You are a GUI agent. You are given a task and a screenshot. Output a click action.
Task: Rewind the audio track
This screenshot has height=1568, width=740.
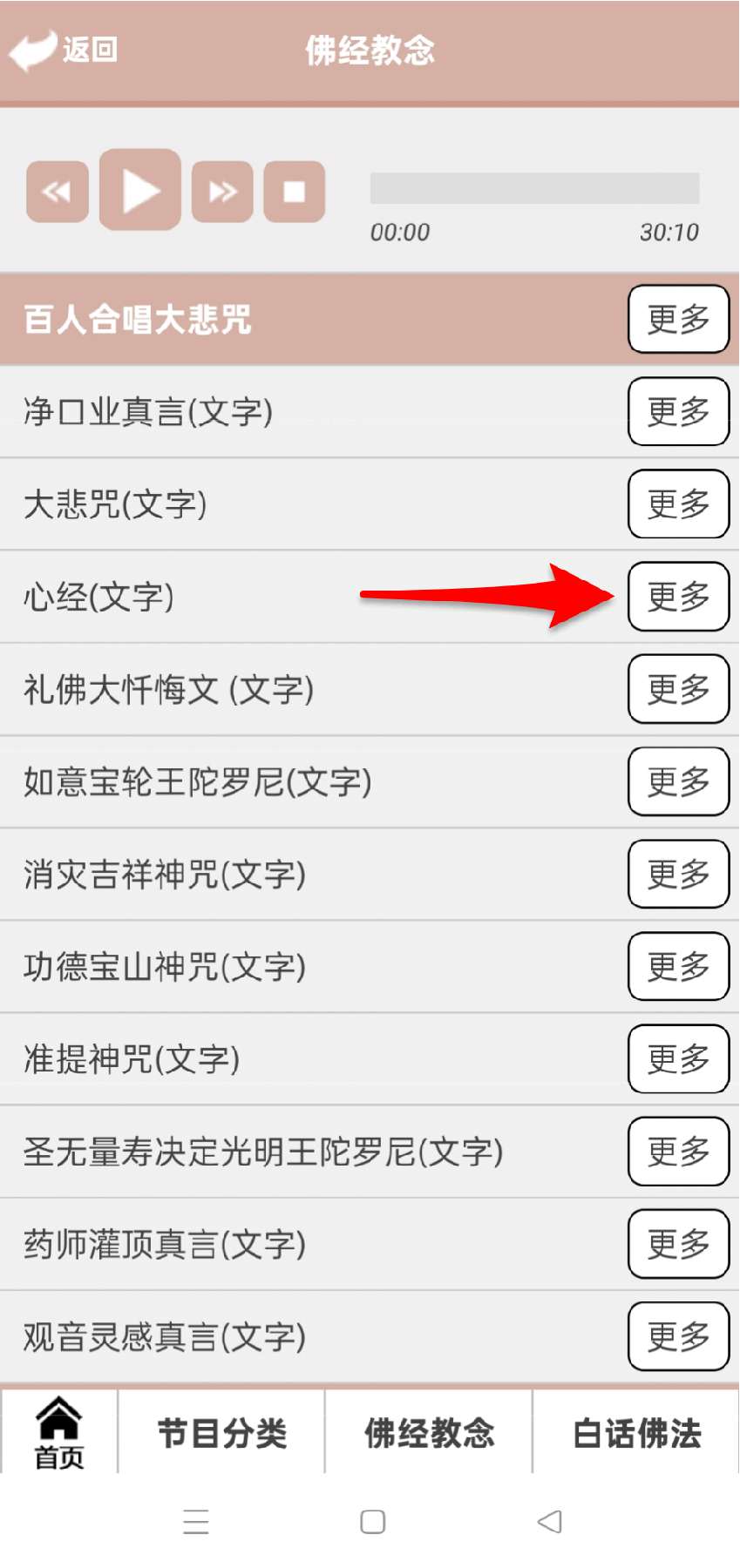(x=58, y=192)
